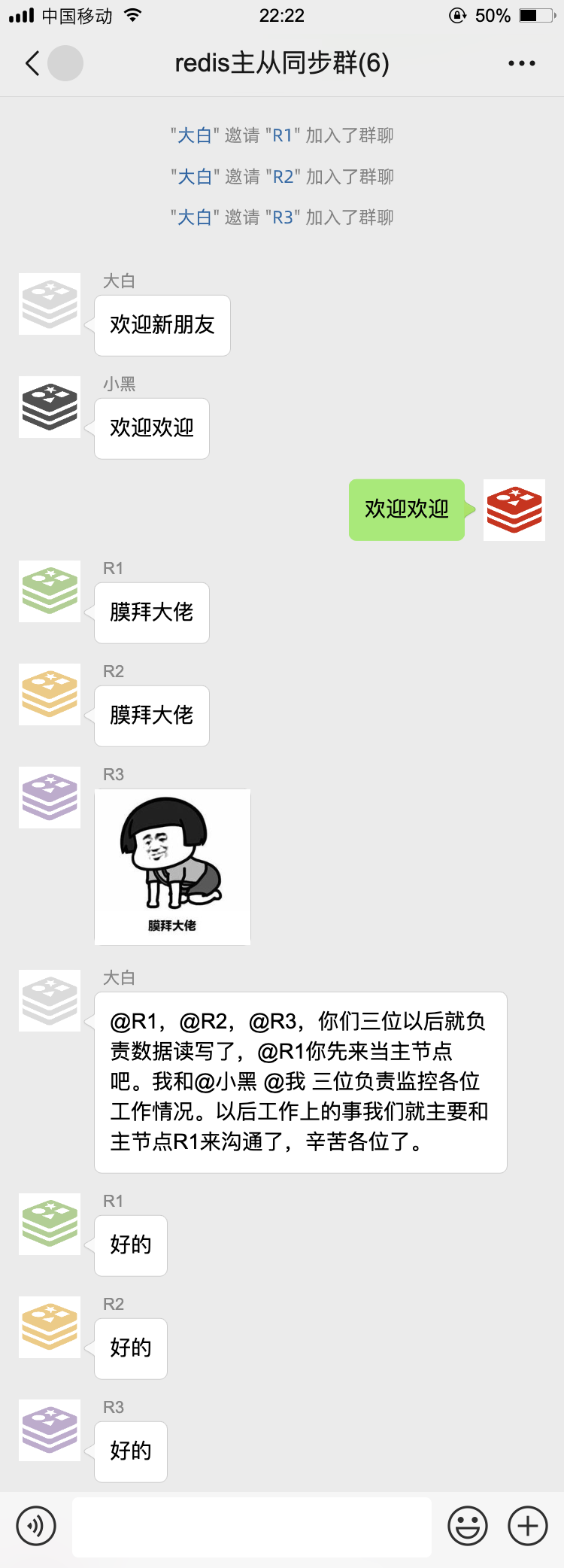
Task: Select the R3 name link in invitation notice
Action: pos(283,217)
